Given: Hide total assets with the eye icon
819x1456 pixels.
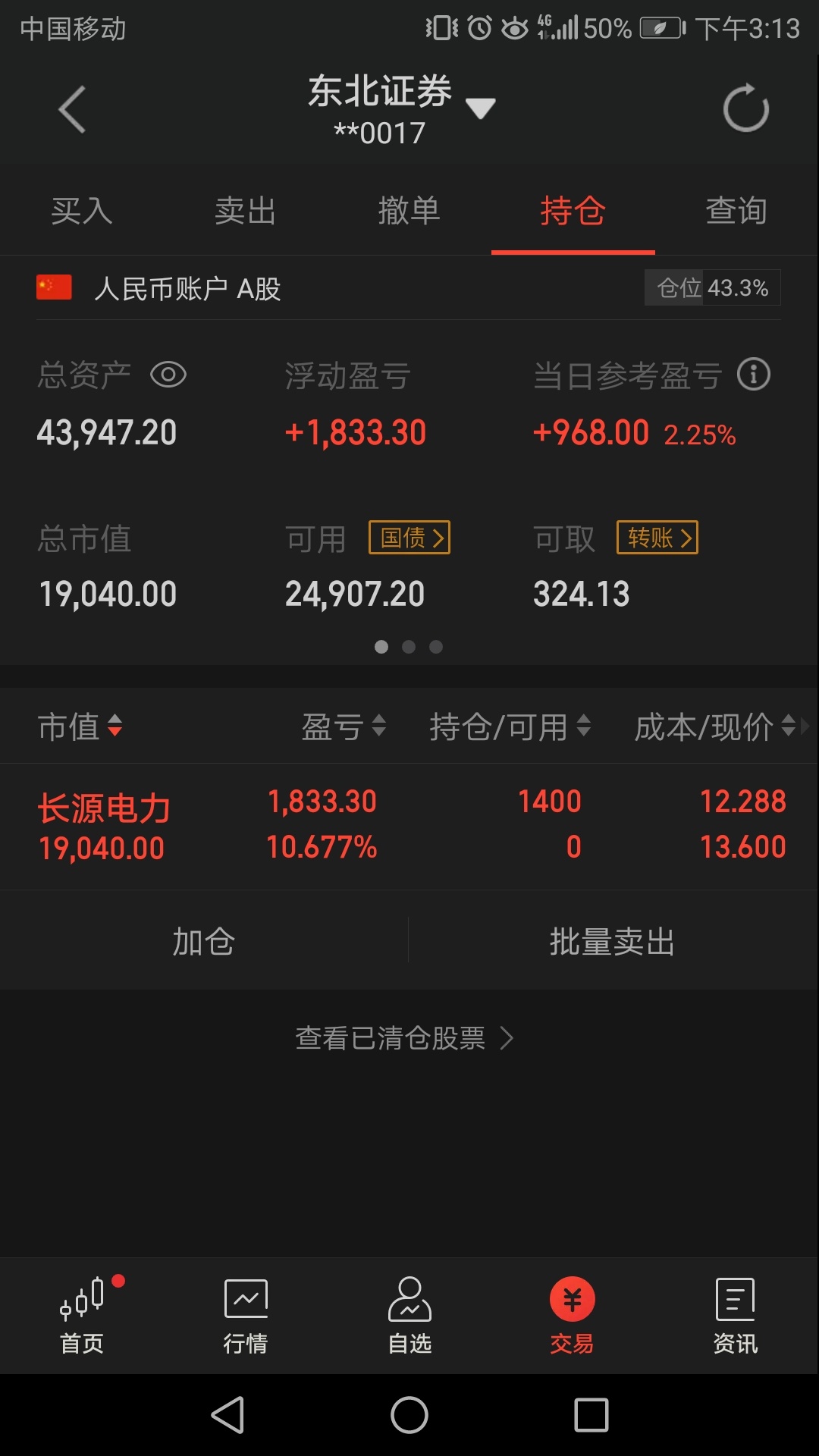Looking at the screenshot, I should click(168, 375).
